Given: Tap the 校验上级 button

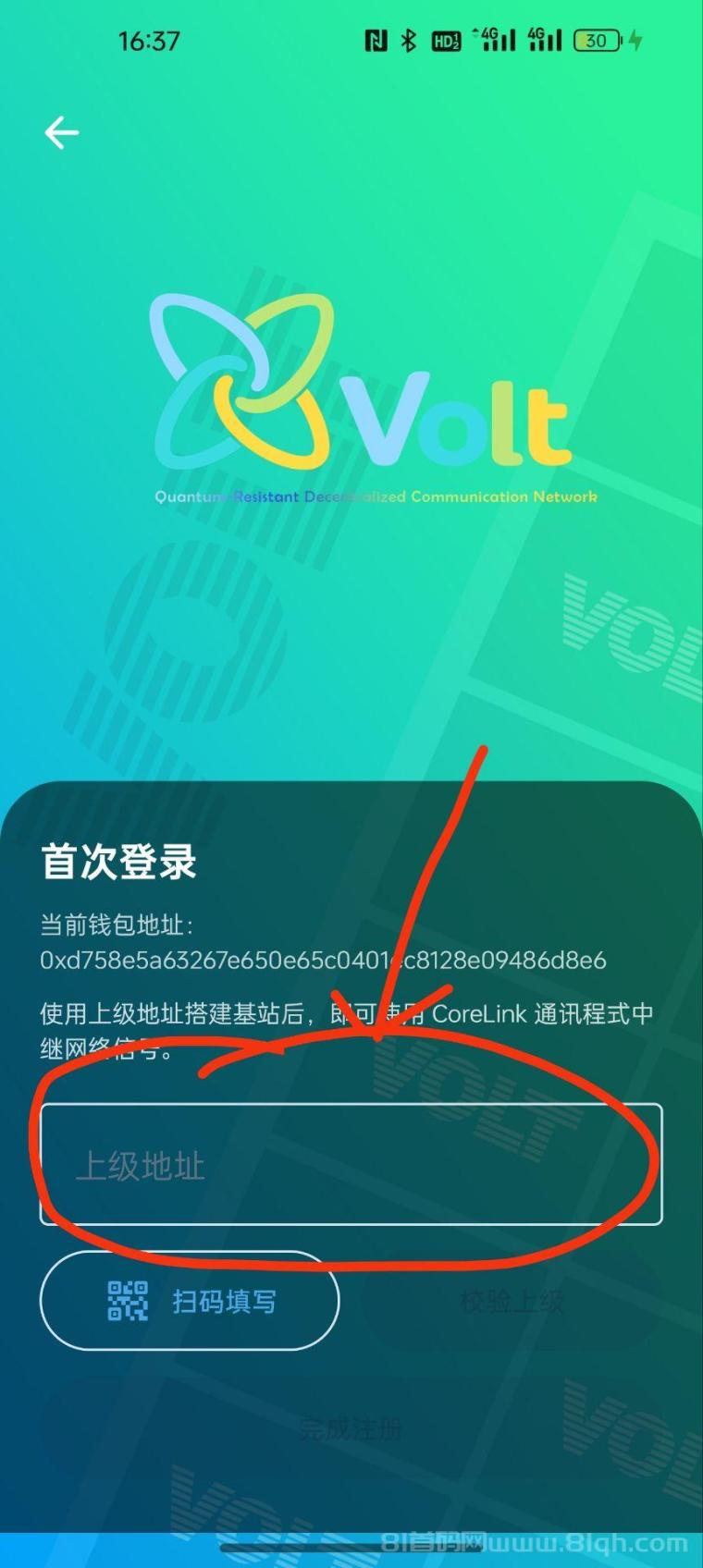Looking at the screenshot, I should click(512, 1302).
